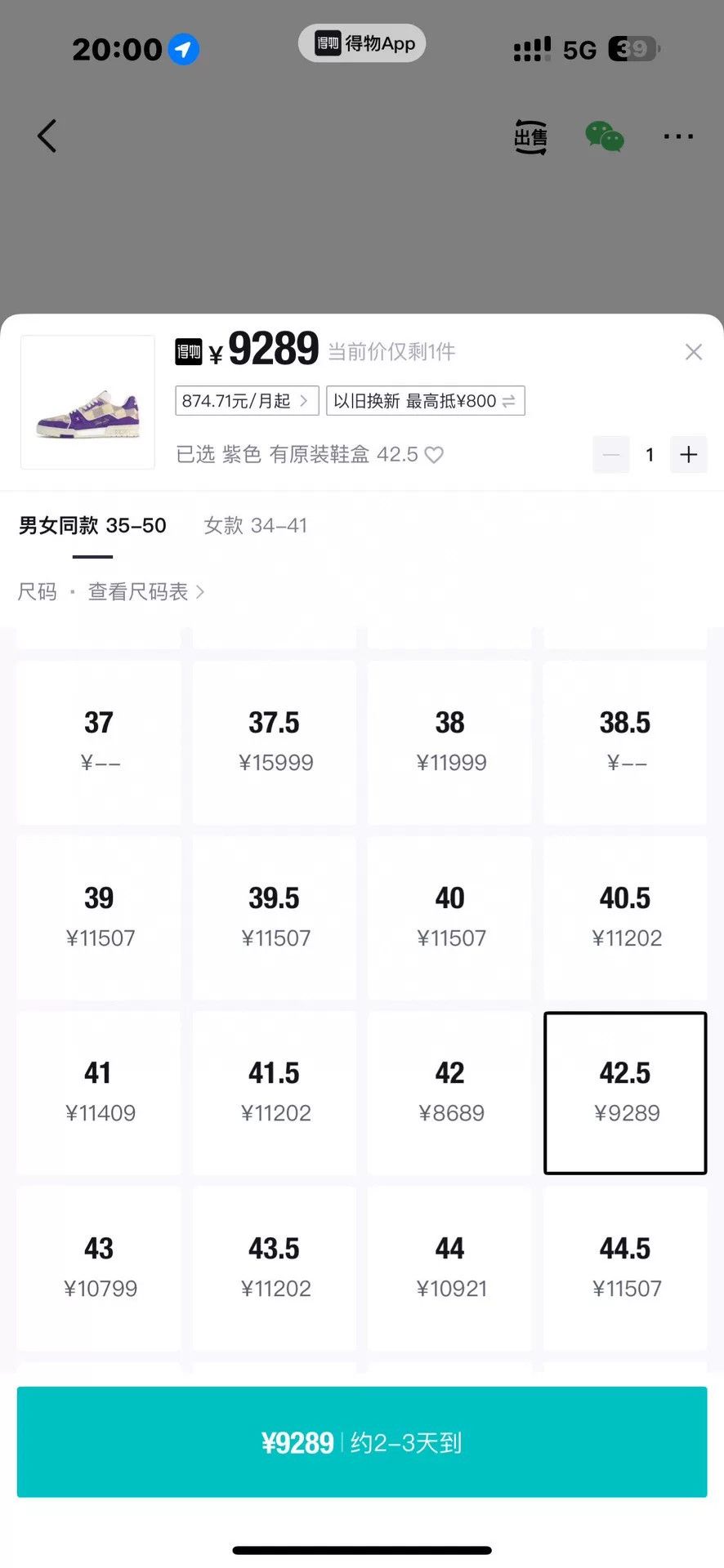Image resolution: width=724 pixels, height=1568 pixels.
Task: Favorite the selected size with the heart
Action: 434,455
